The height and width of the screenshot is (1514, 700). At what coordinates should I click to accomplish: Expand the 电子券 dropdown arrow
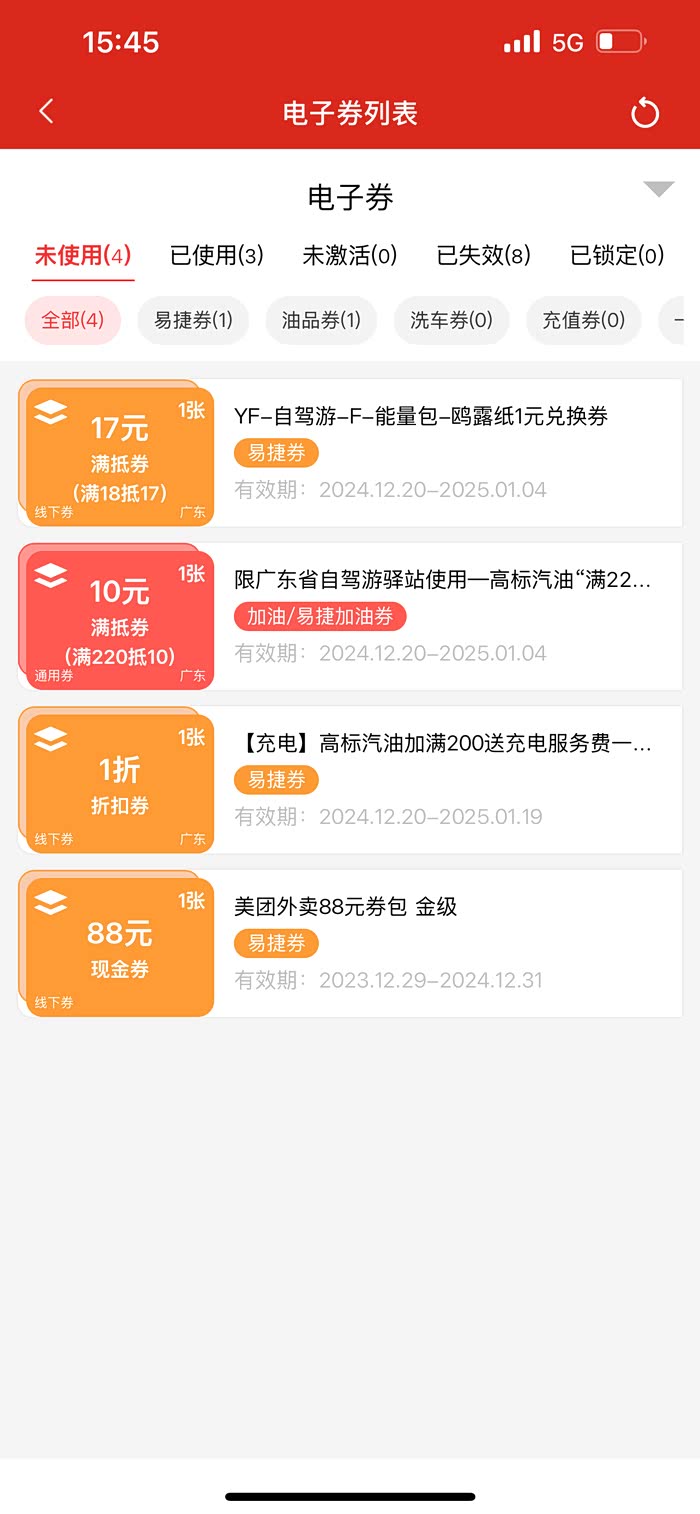[x=658, y=189]
